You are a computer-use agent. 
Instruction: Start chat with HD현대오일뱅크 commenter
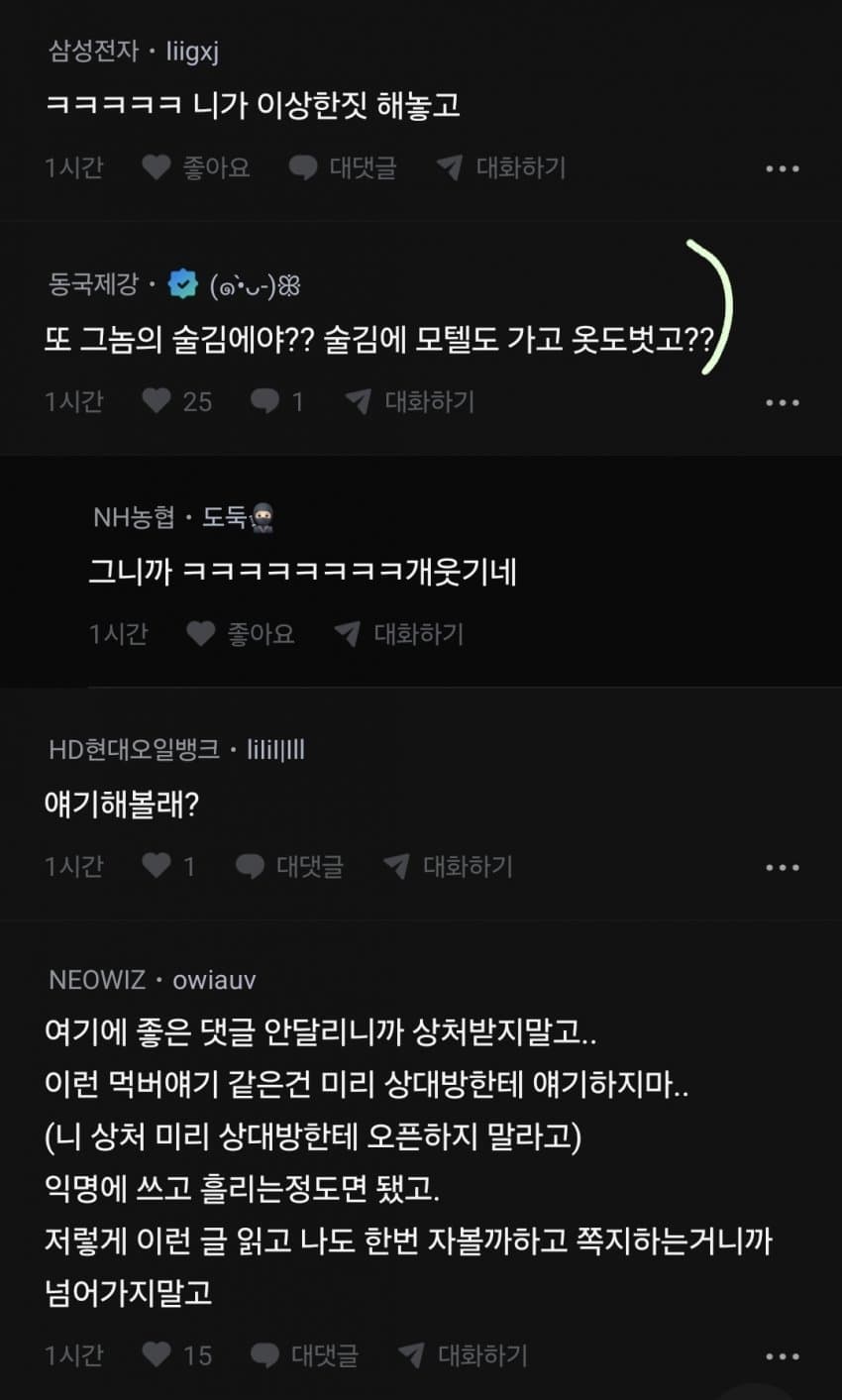point(449,867)
